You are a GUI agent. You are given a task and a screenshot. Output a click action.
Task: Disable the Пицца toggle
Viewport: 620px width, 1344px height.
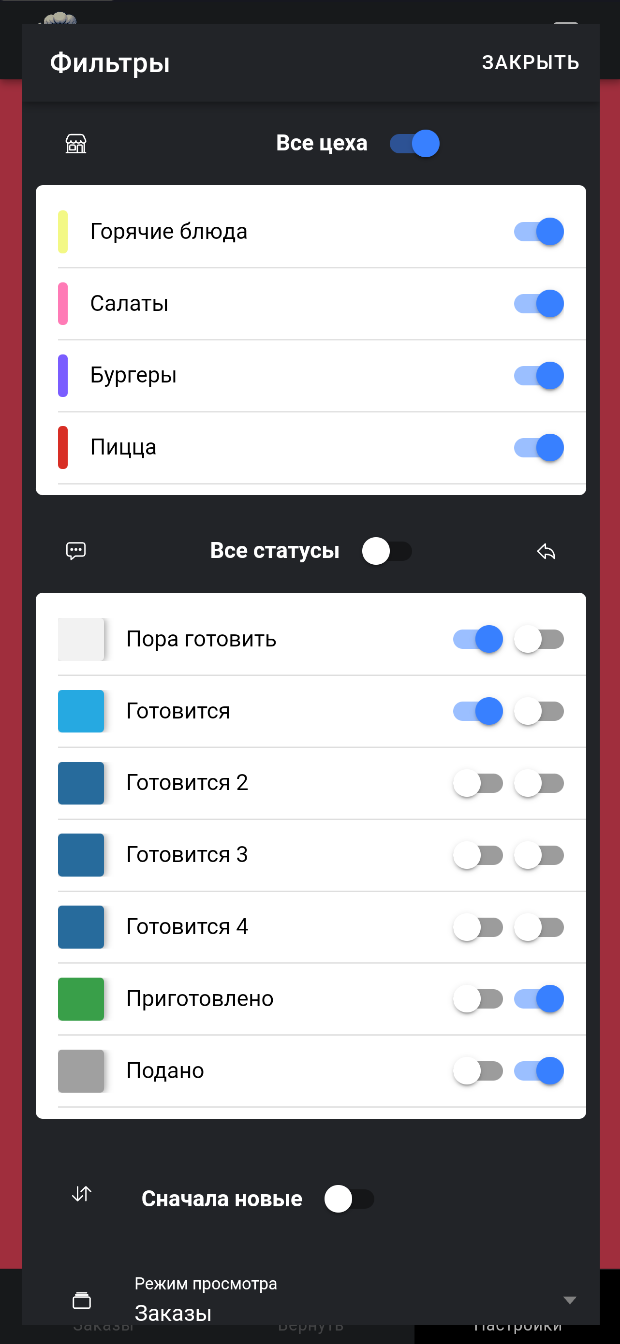coord(539,448)
